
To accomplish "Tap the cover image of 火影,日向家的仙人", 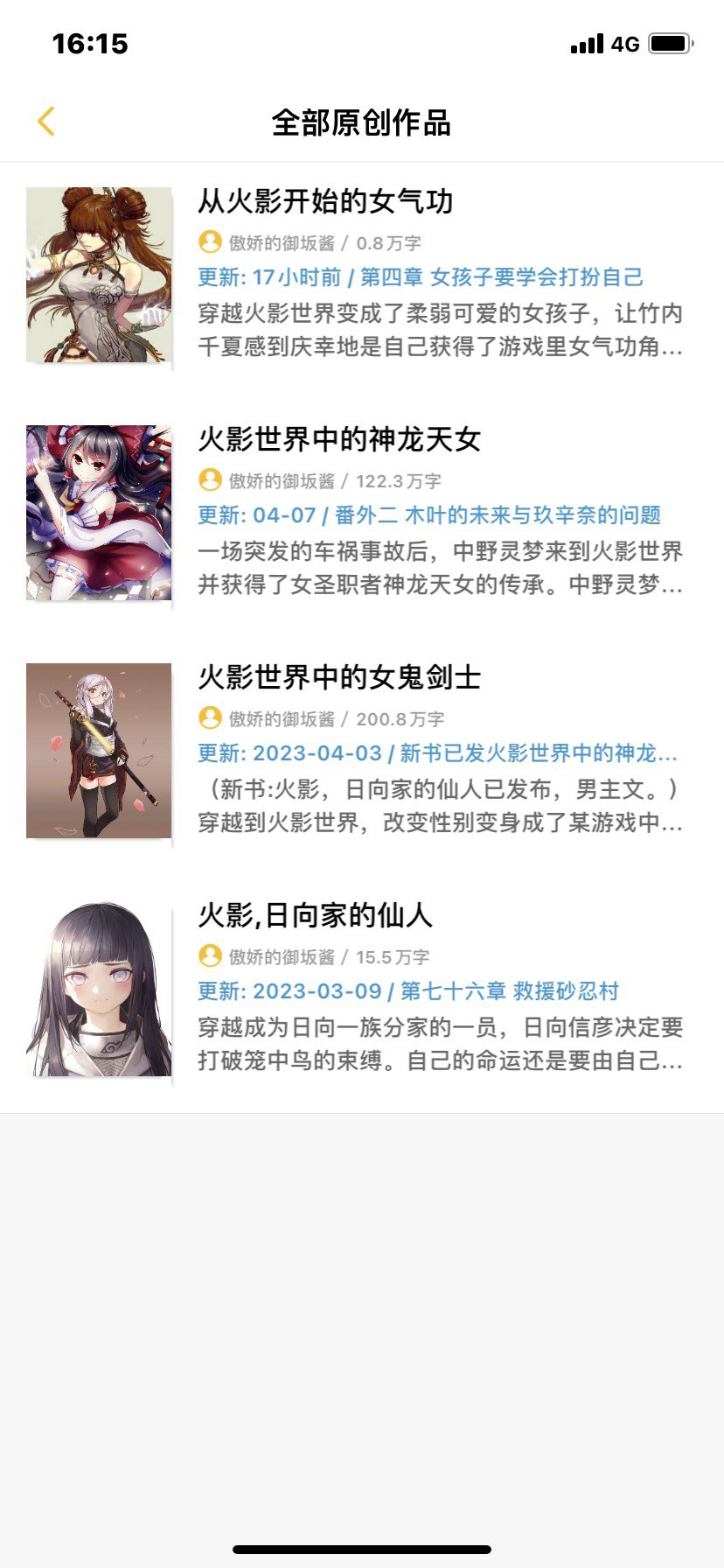I will point(99,989).
